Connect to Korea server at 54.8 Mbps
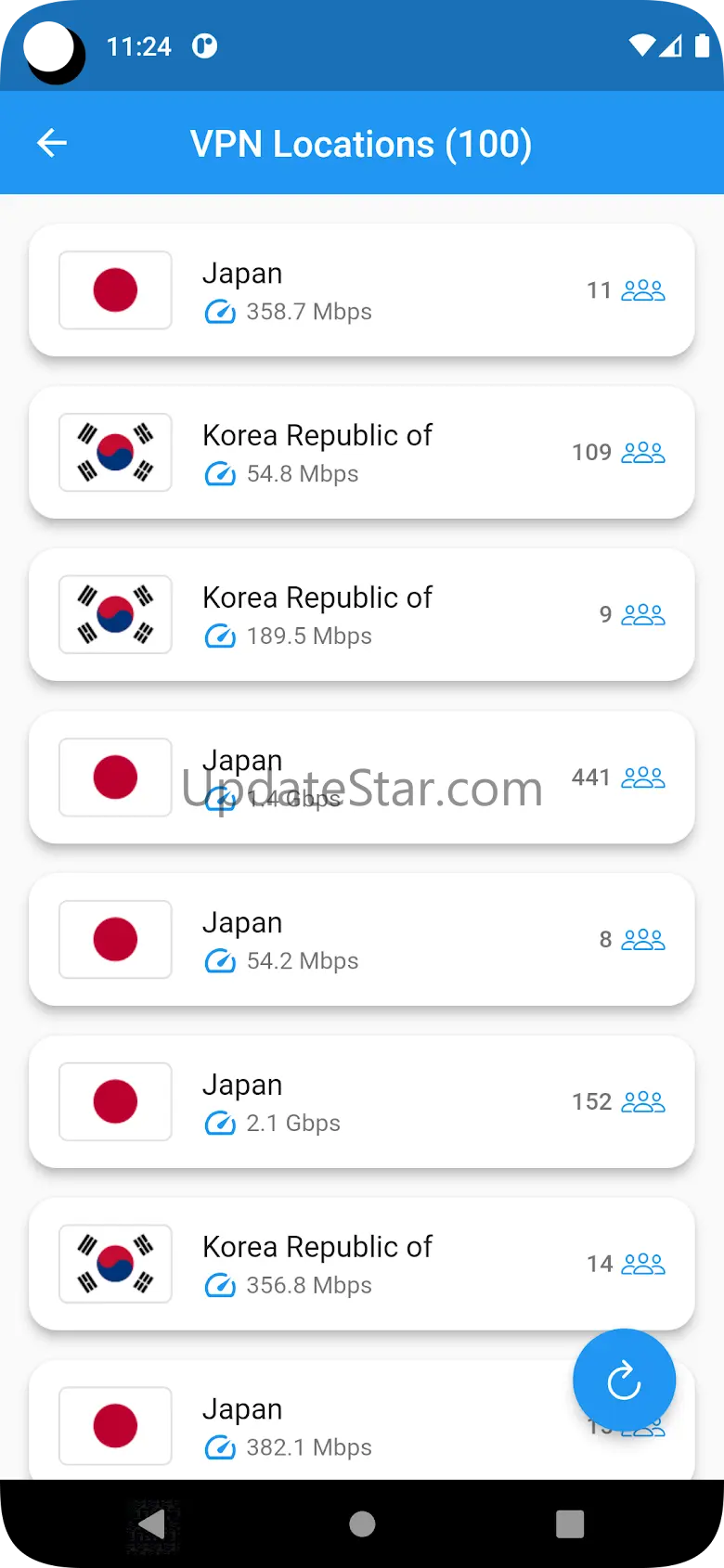The width and height of the screenshot is (724, 1568). (x=361, y=453)
